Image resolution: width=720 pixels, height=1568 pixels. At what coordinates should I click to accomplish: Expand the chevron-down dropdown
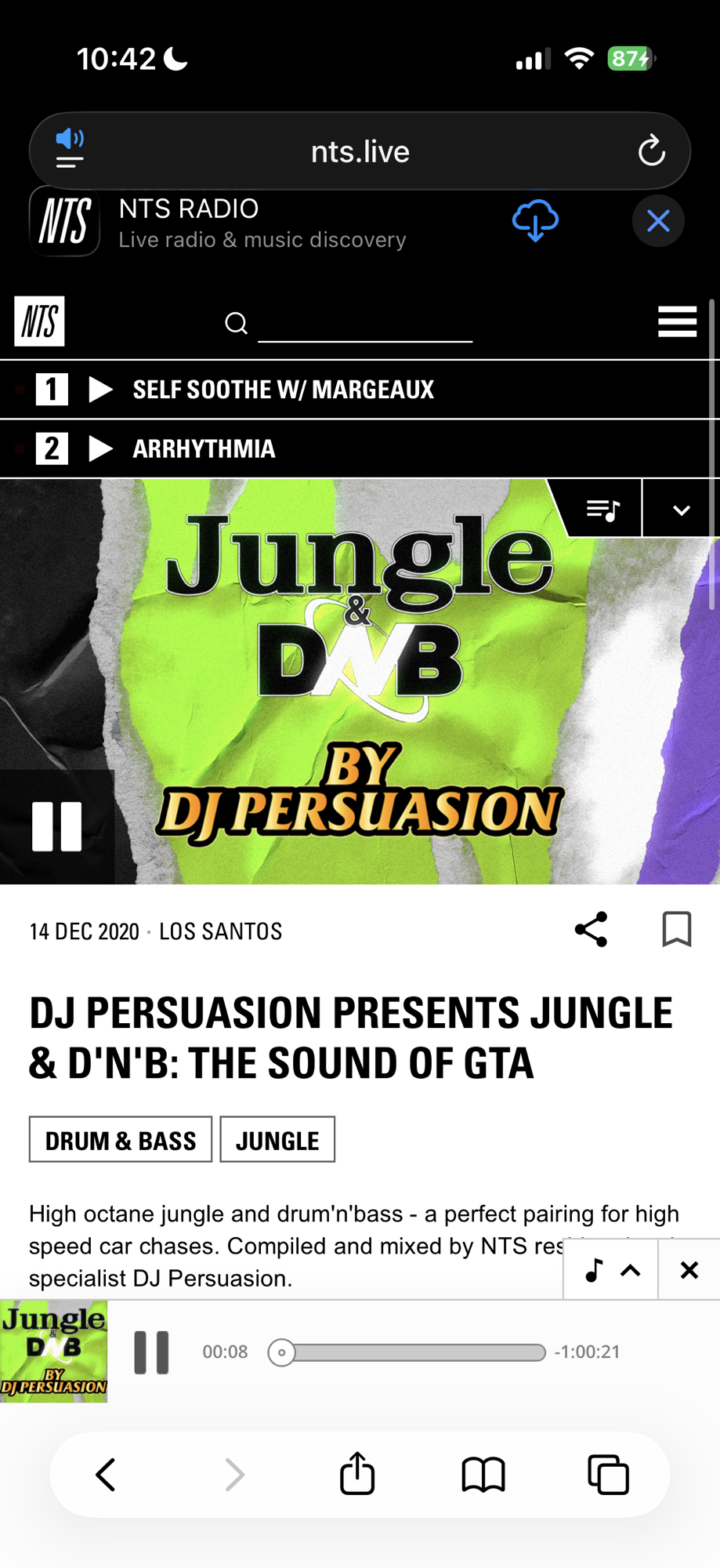681,510
